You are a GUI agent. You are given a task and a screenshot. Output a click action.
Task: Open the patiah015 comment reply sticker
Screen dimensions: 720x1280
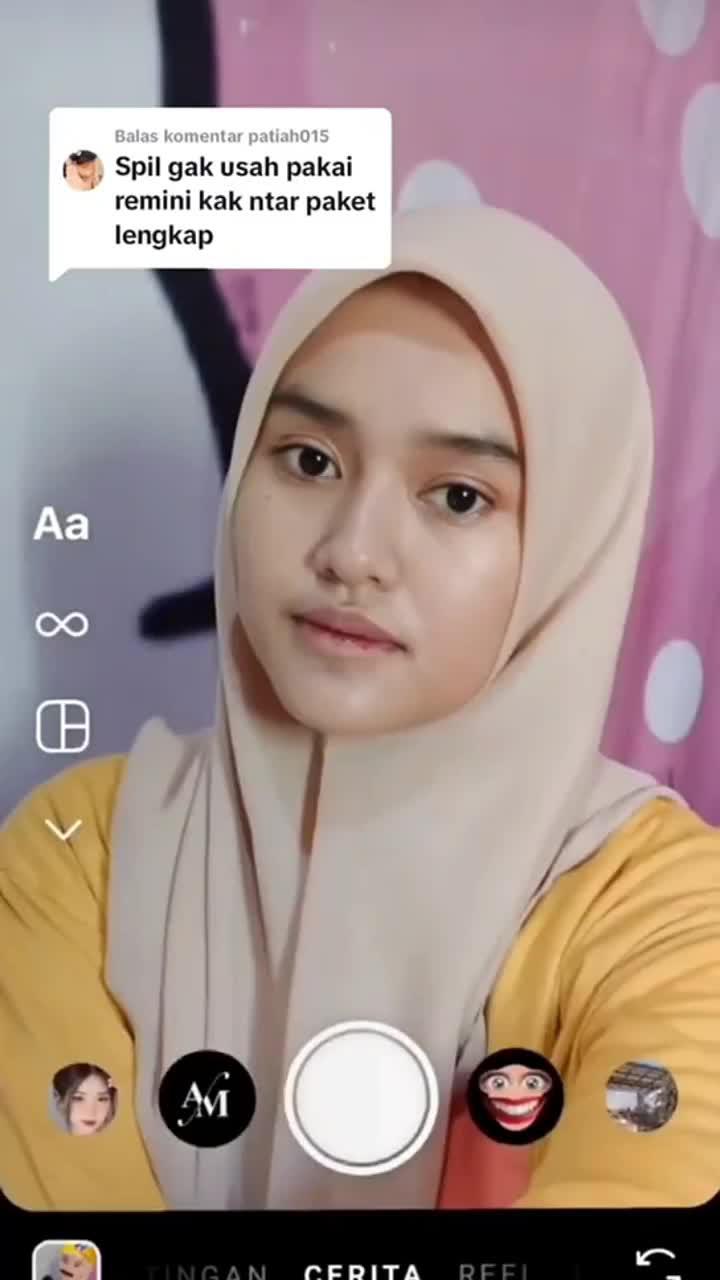pos(220,190)
